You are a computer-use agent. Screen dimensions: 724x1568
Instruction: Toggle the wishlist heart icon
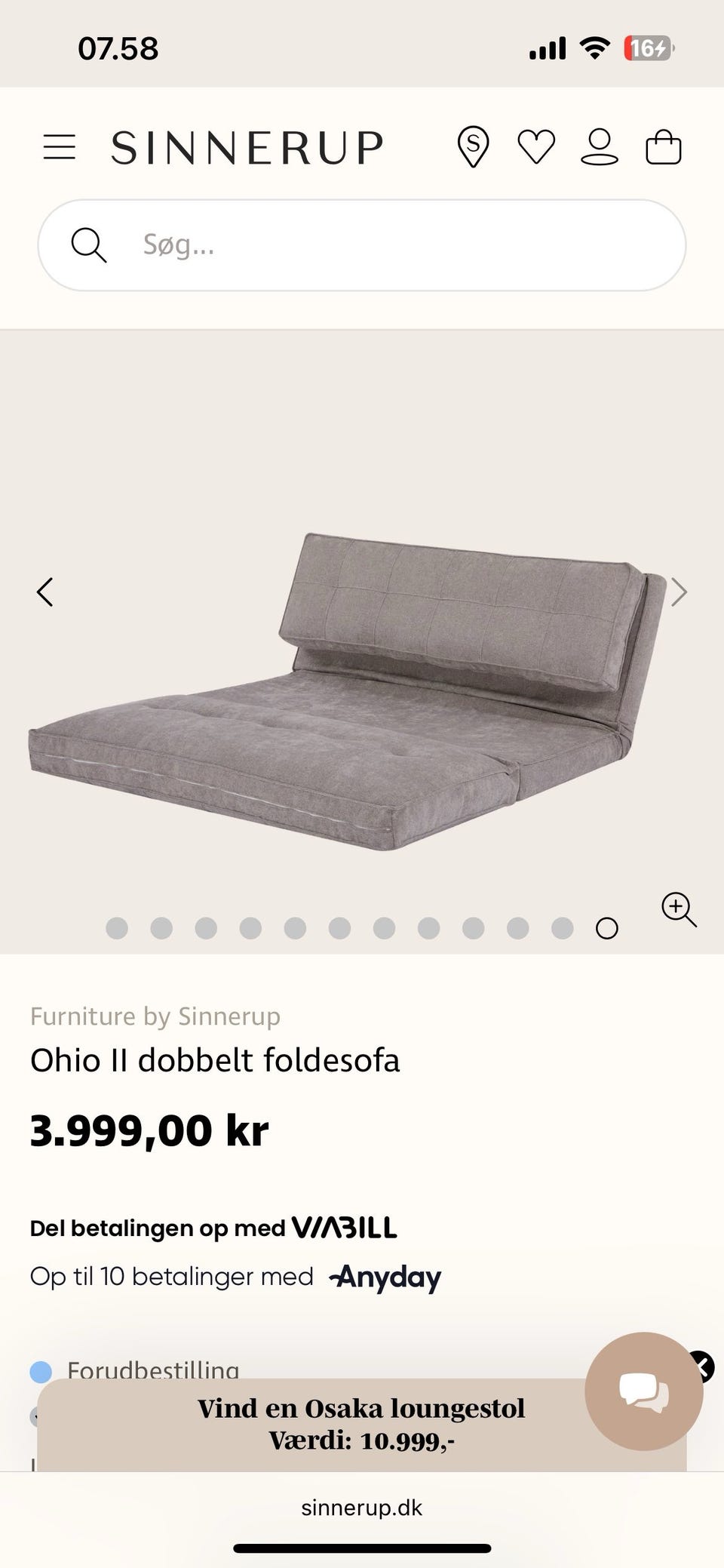click(535, 146)
